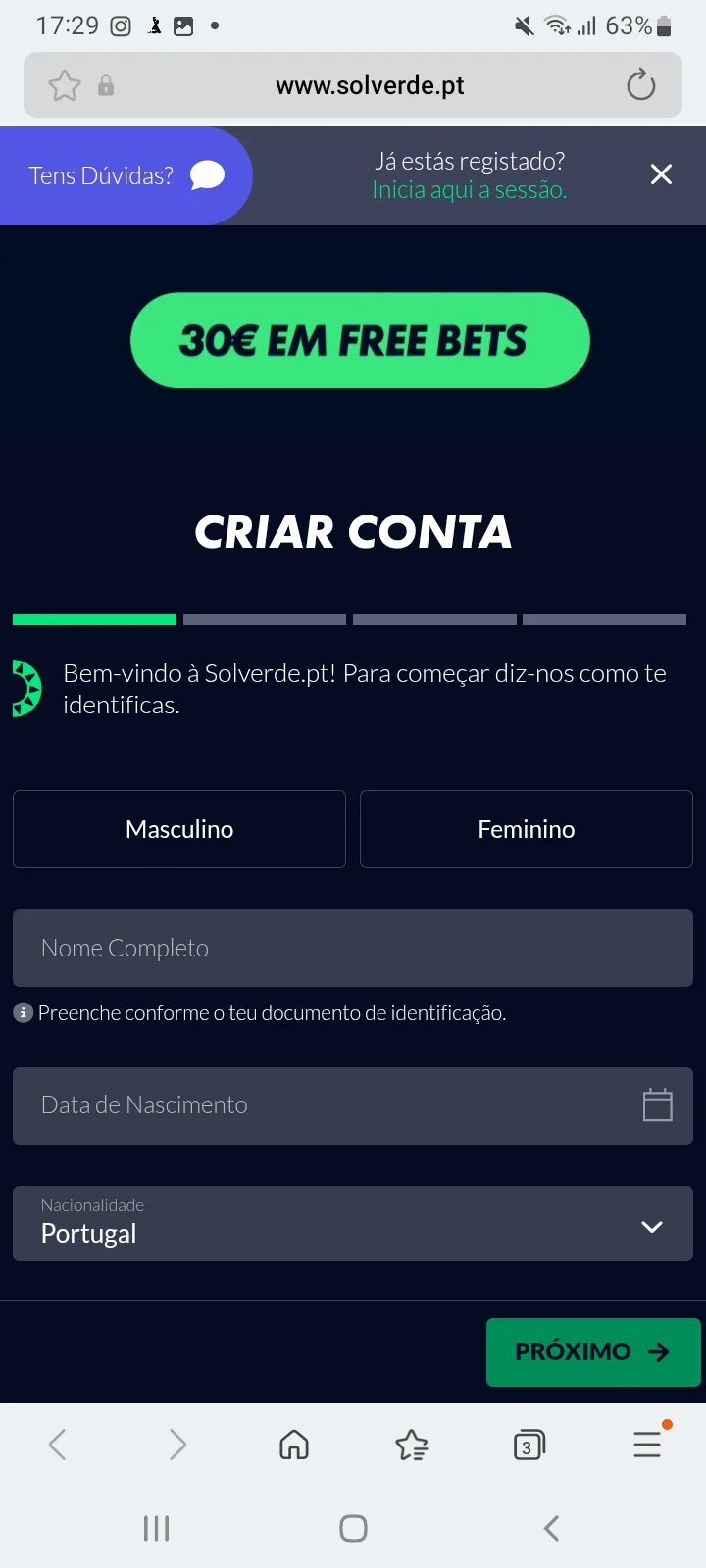Open the browser hamburger menu

point(646,1445)
